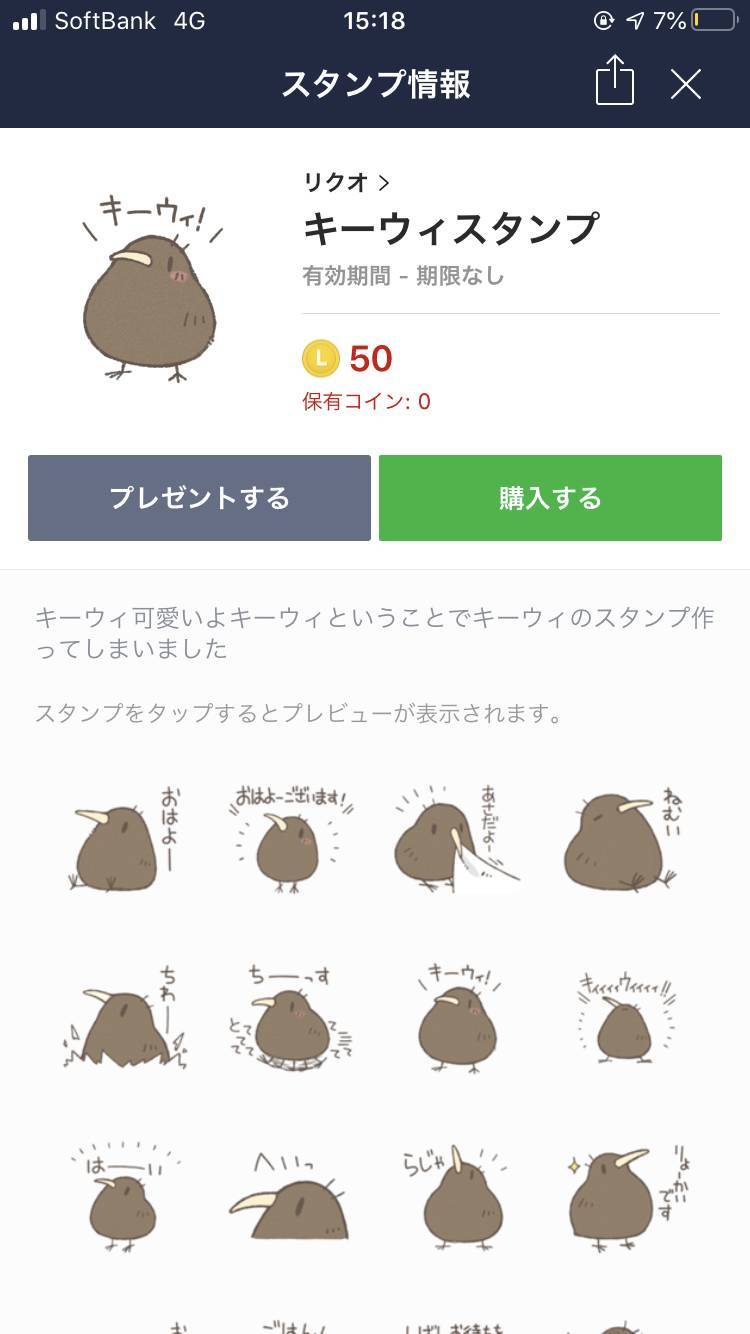Preview the あさだよー sticker

(x=456, y=838)
